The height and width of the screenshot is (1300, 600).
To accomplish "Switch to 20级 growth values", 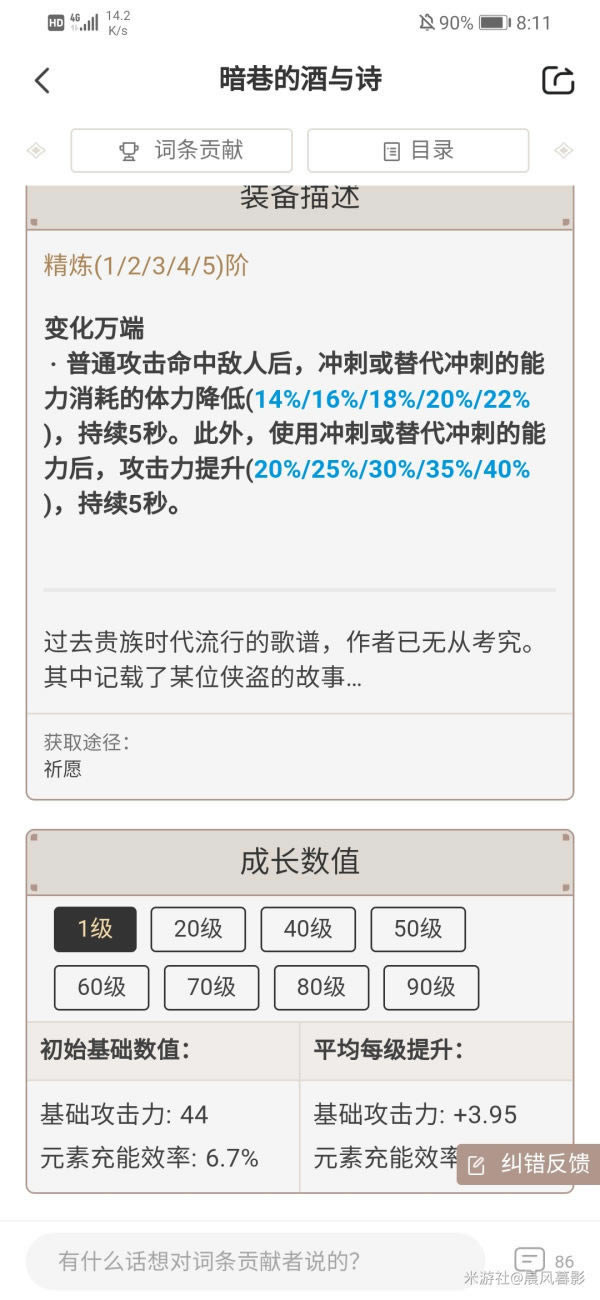I will (198, 929).
